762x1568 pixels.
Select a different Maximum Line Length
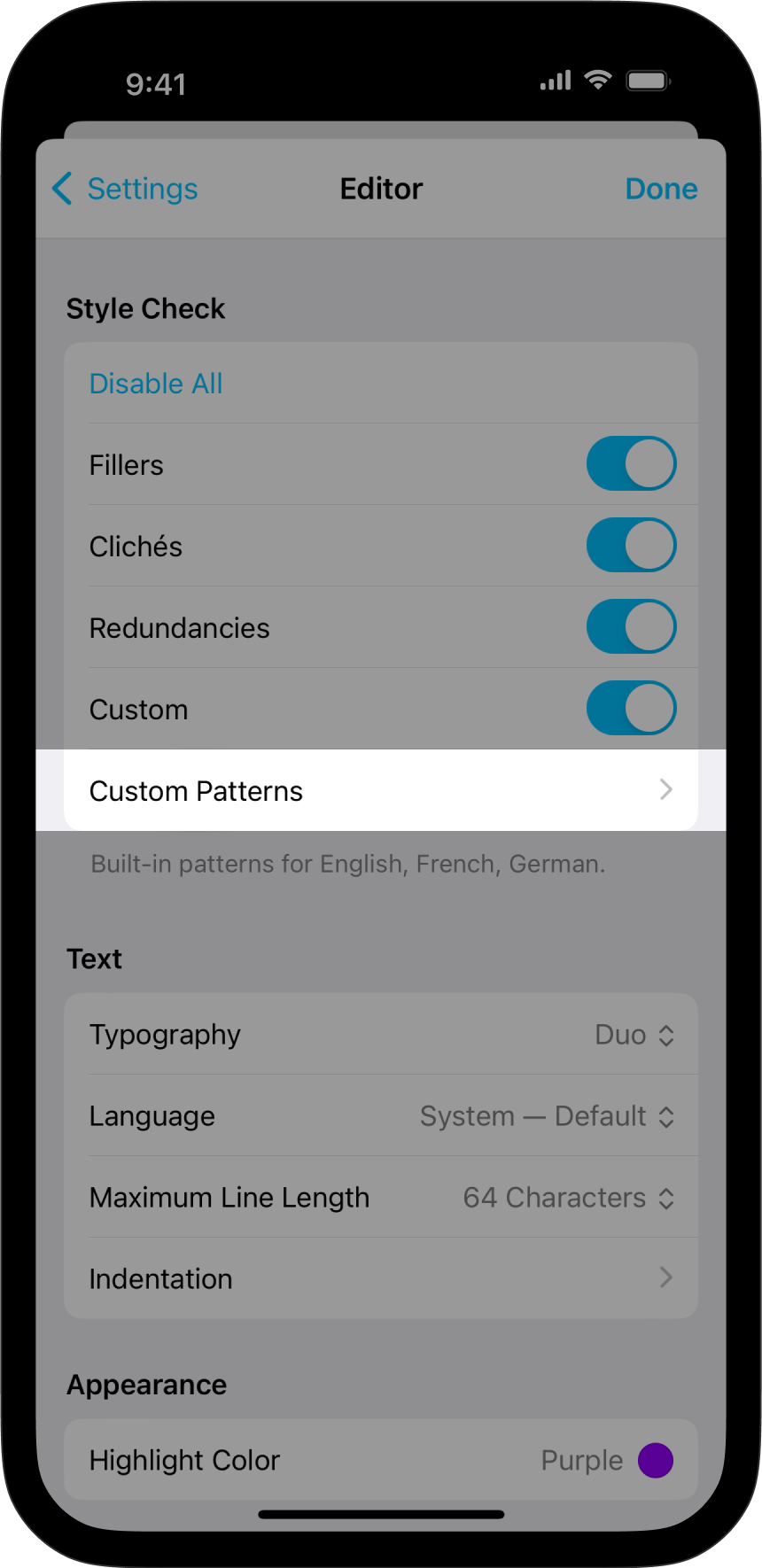(568, 1198)
